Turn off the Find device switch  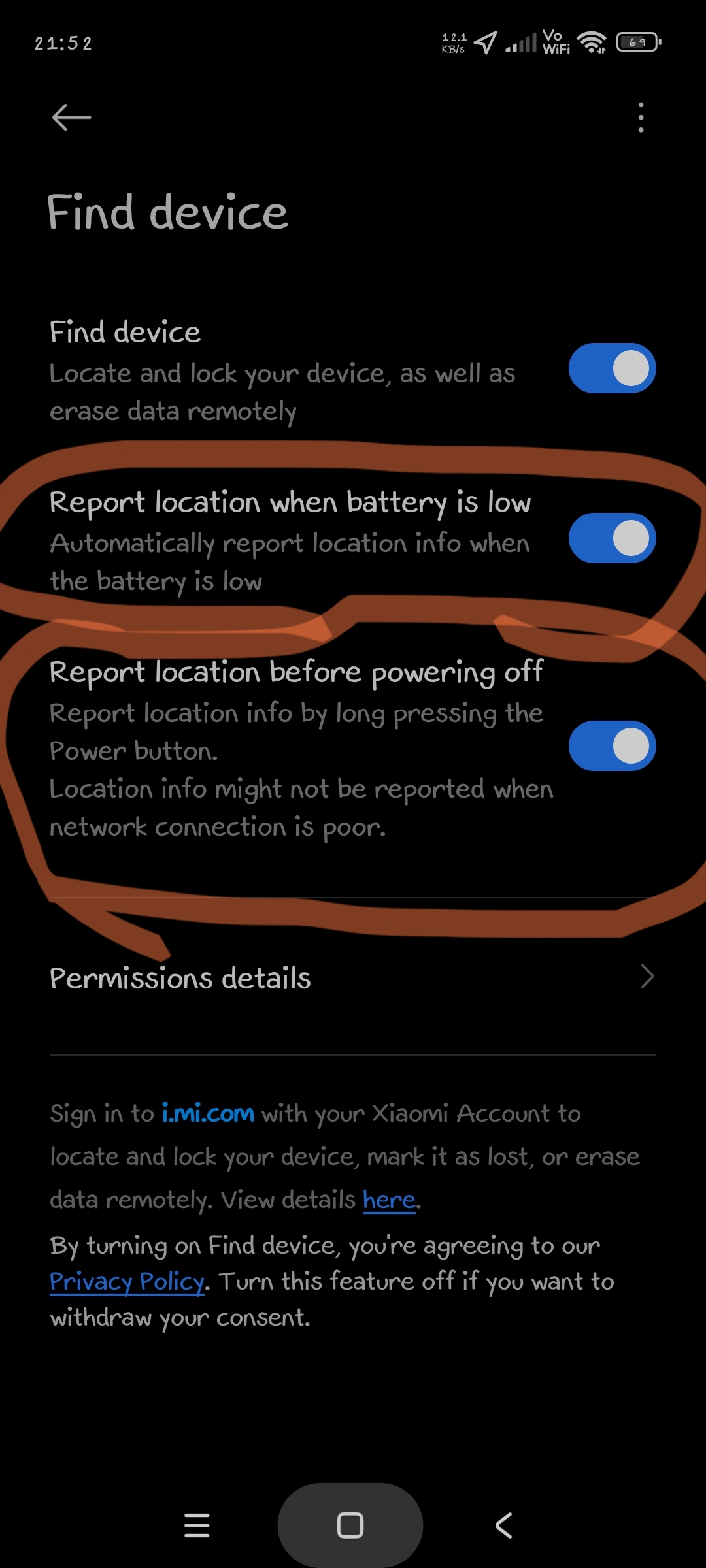[612, 368]
